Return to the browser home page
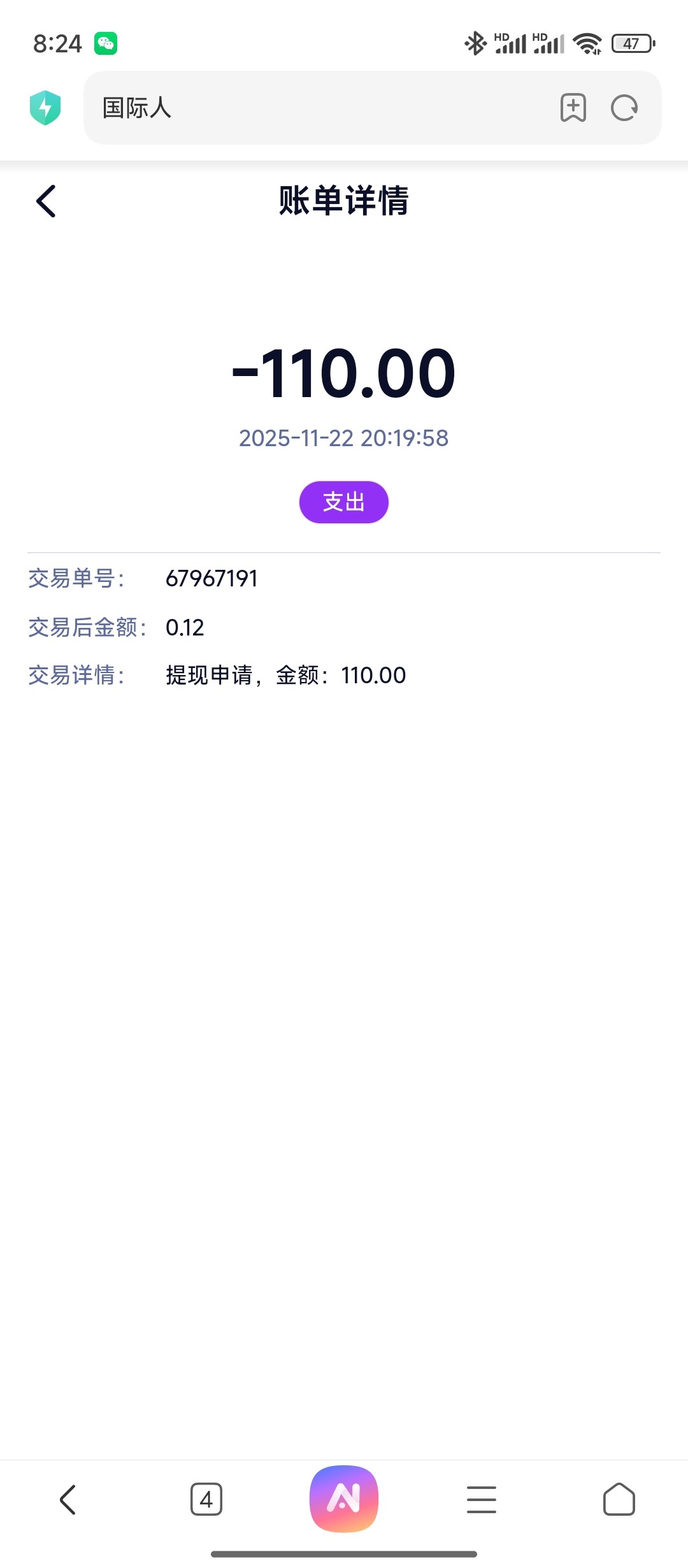 tap(619, 1499)
